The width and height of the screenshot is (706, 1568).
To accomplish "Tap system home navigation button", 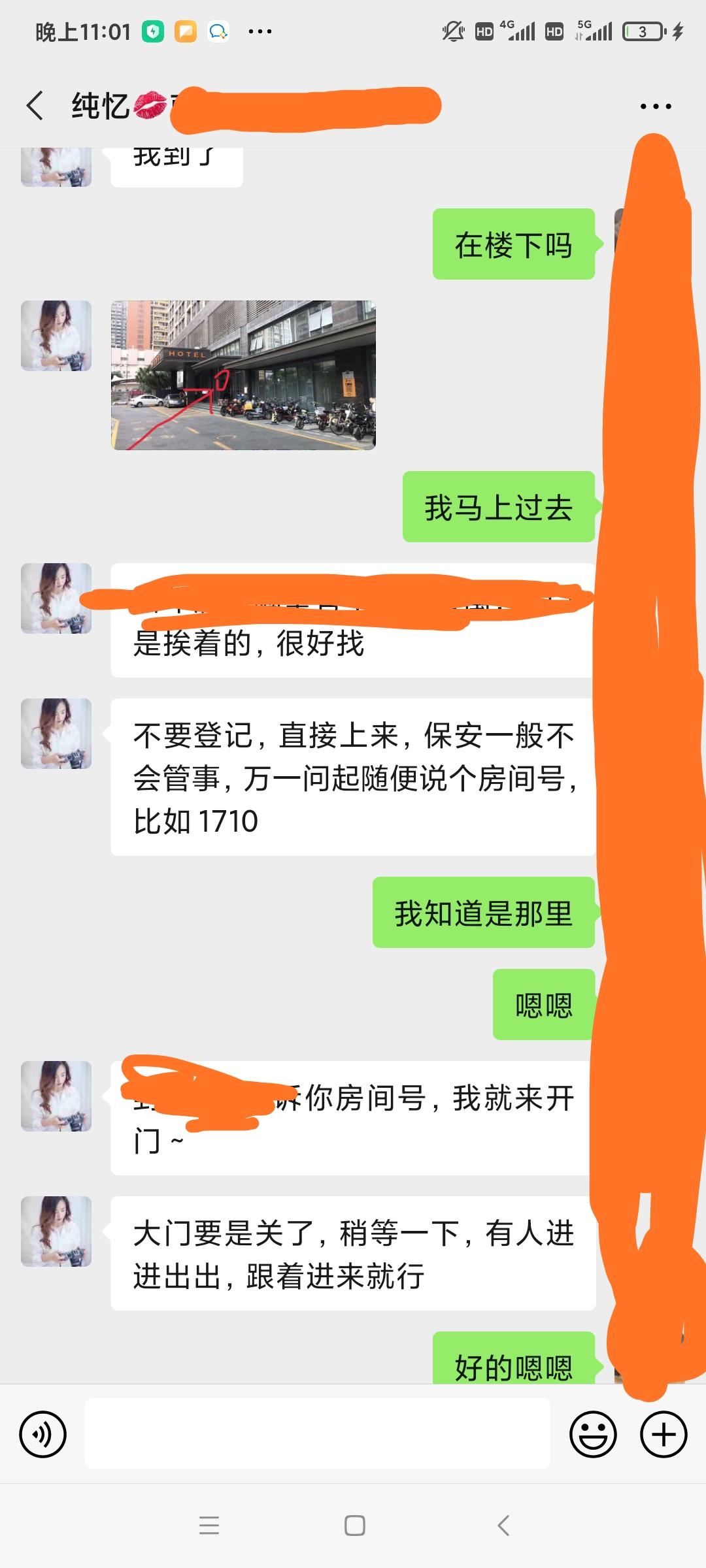I will 354,1526.
